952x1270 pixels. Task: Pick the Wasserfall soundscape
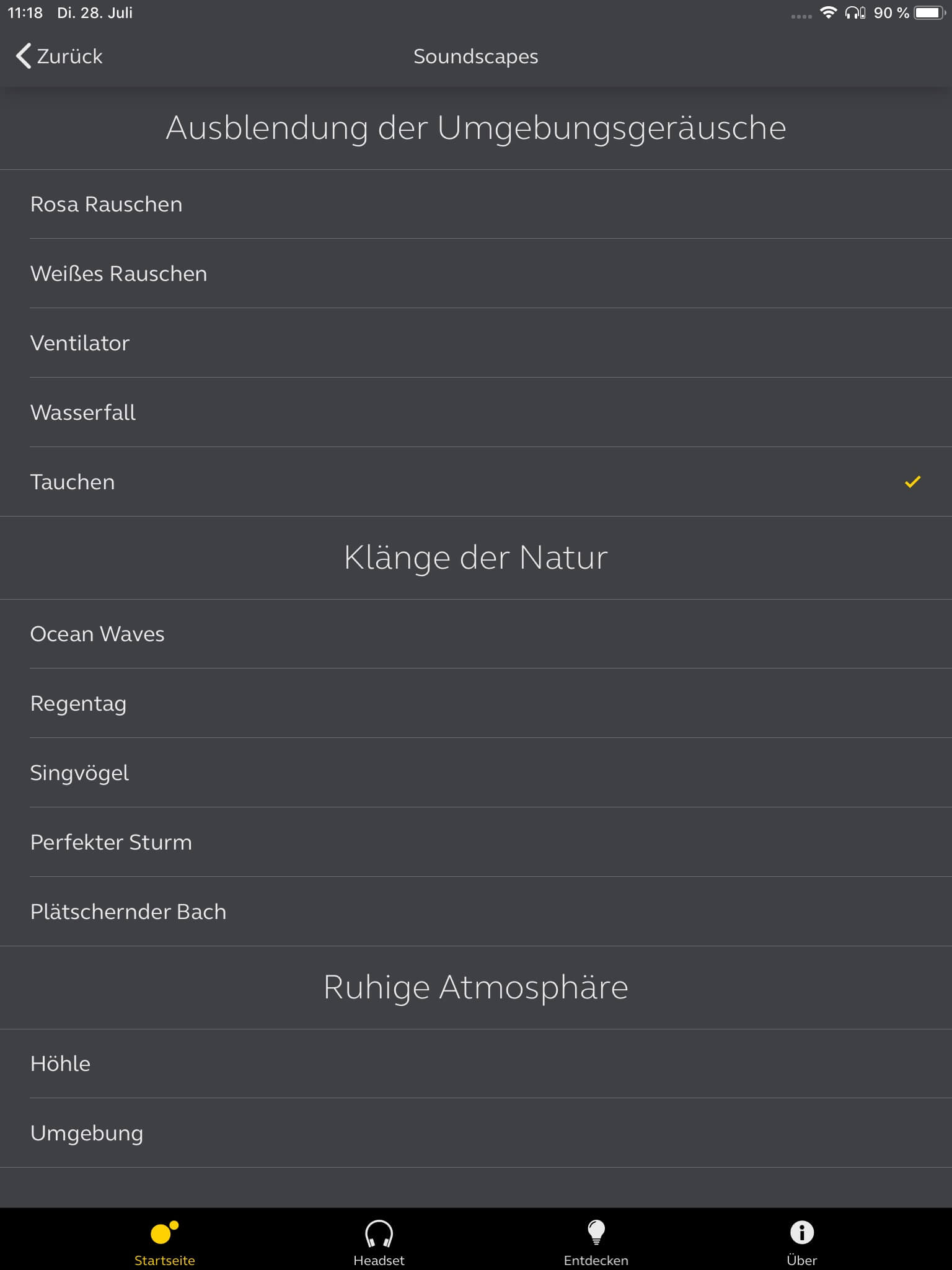[x=83, y=412]
